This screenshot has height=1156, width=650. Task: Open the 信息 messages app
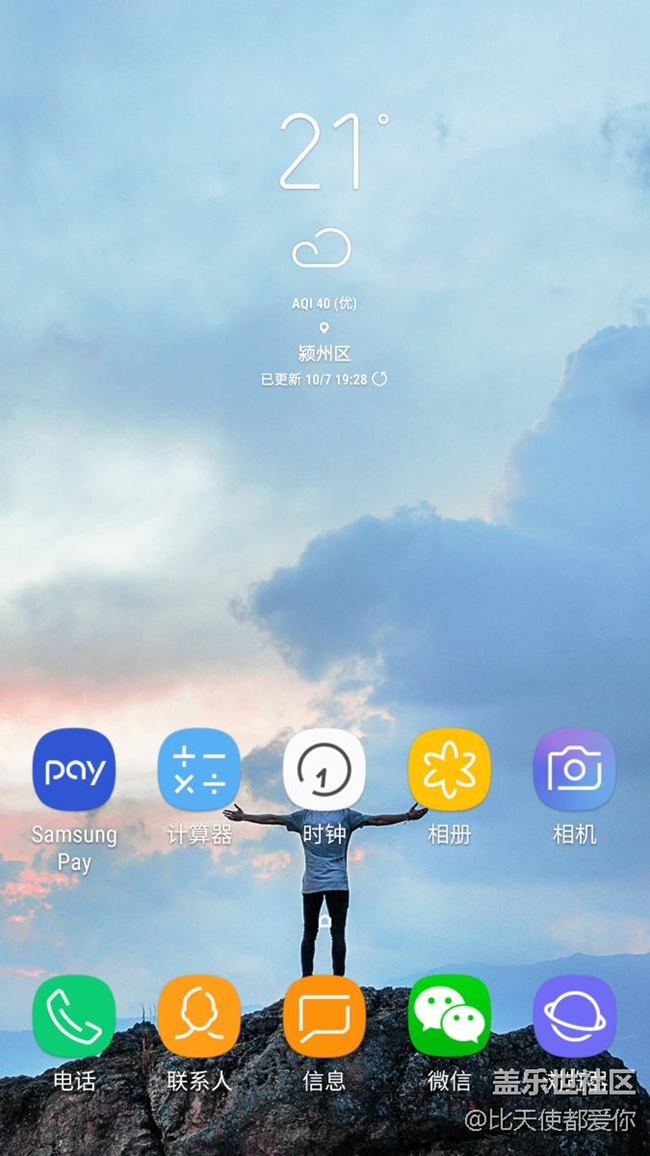tap(324, 1016)
